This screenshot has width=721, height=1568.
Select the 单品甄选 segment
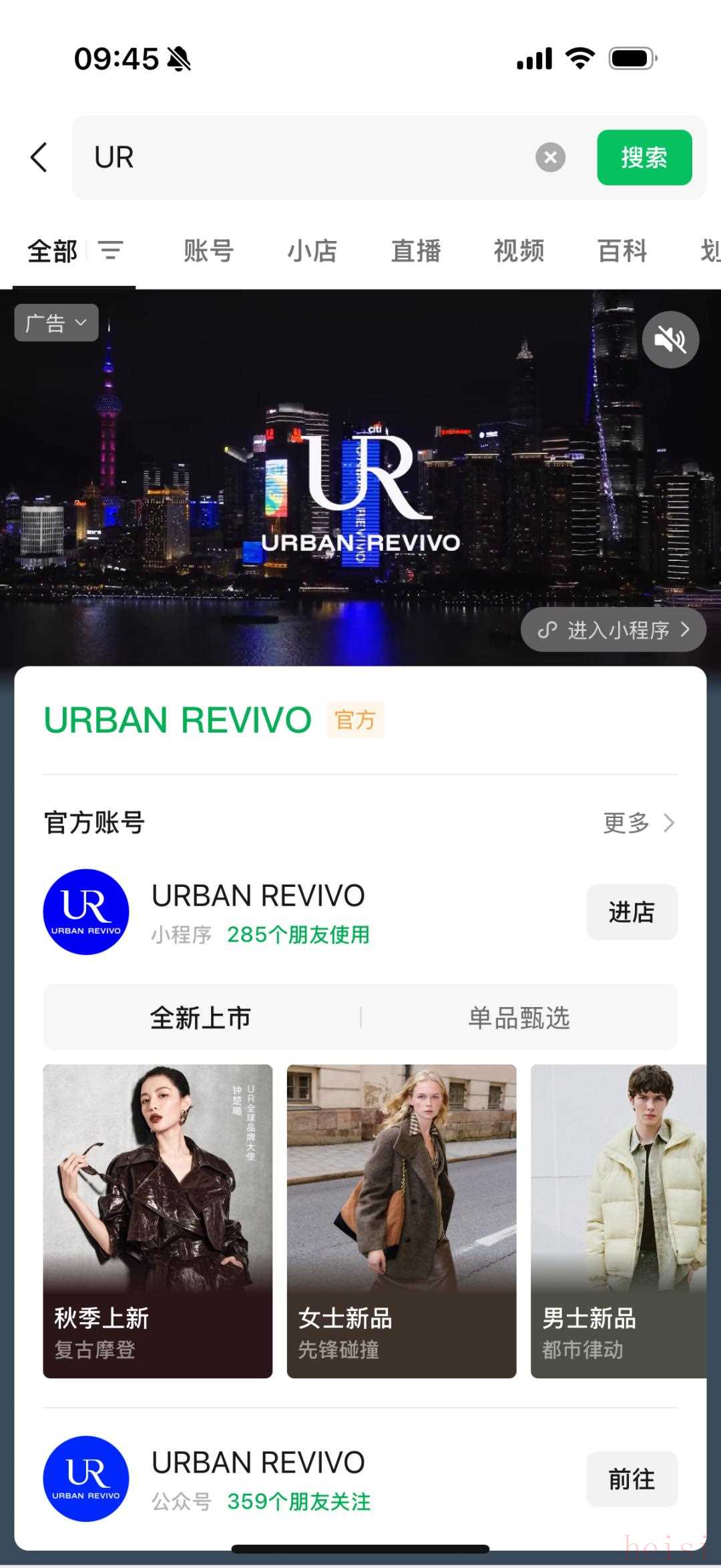pyautogui.click(x=519, y=1018)
